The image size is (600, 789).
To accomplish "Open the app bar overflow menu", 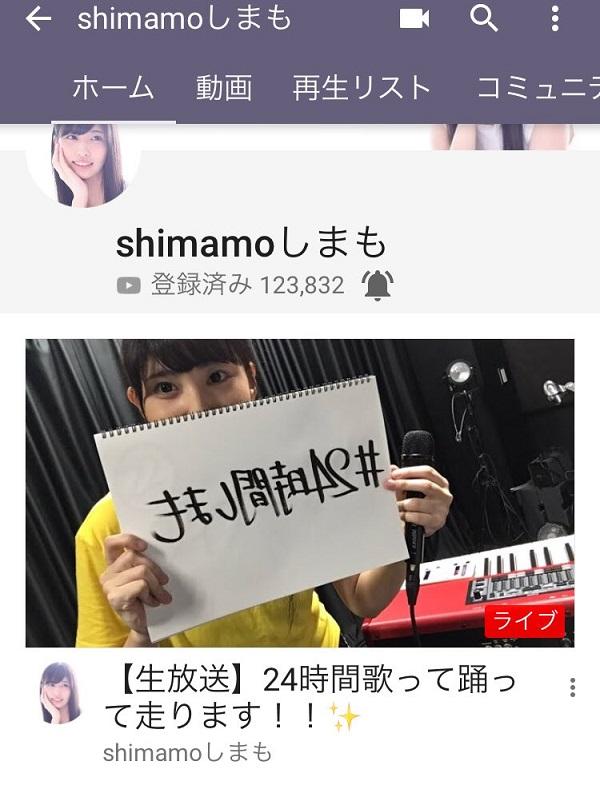I will 555,19.
